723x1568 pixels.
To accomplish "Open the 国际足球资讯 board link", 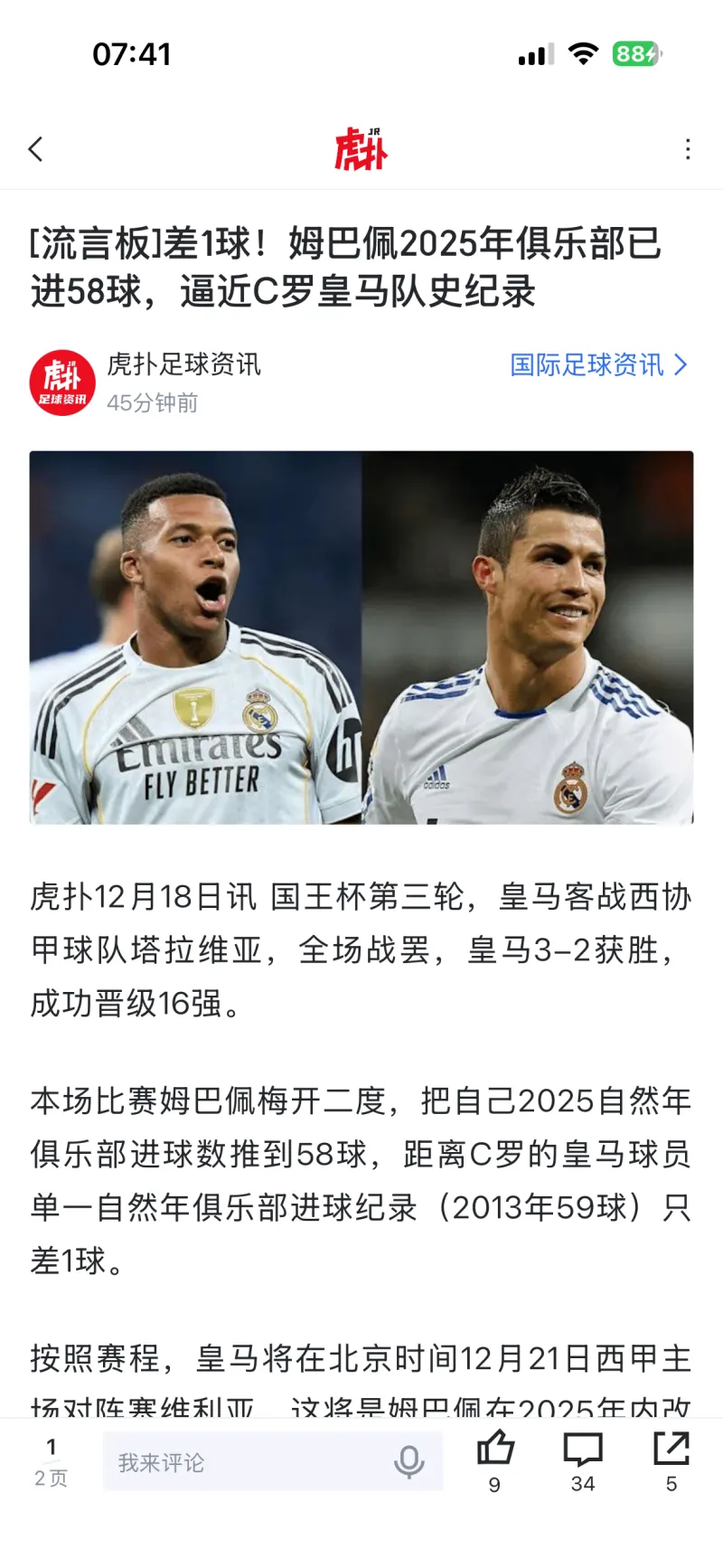I will point(598,365).
